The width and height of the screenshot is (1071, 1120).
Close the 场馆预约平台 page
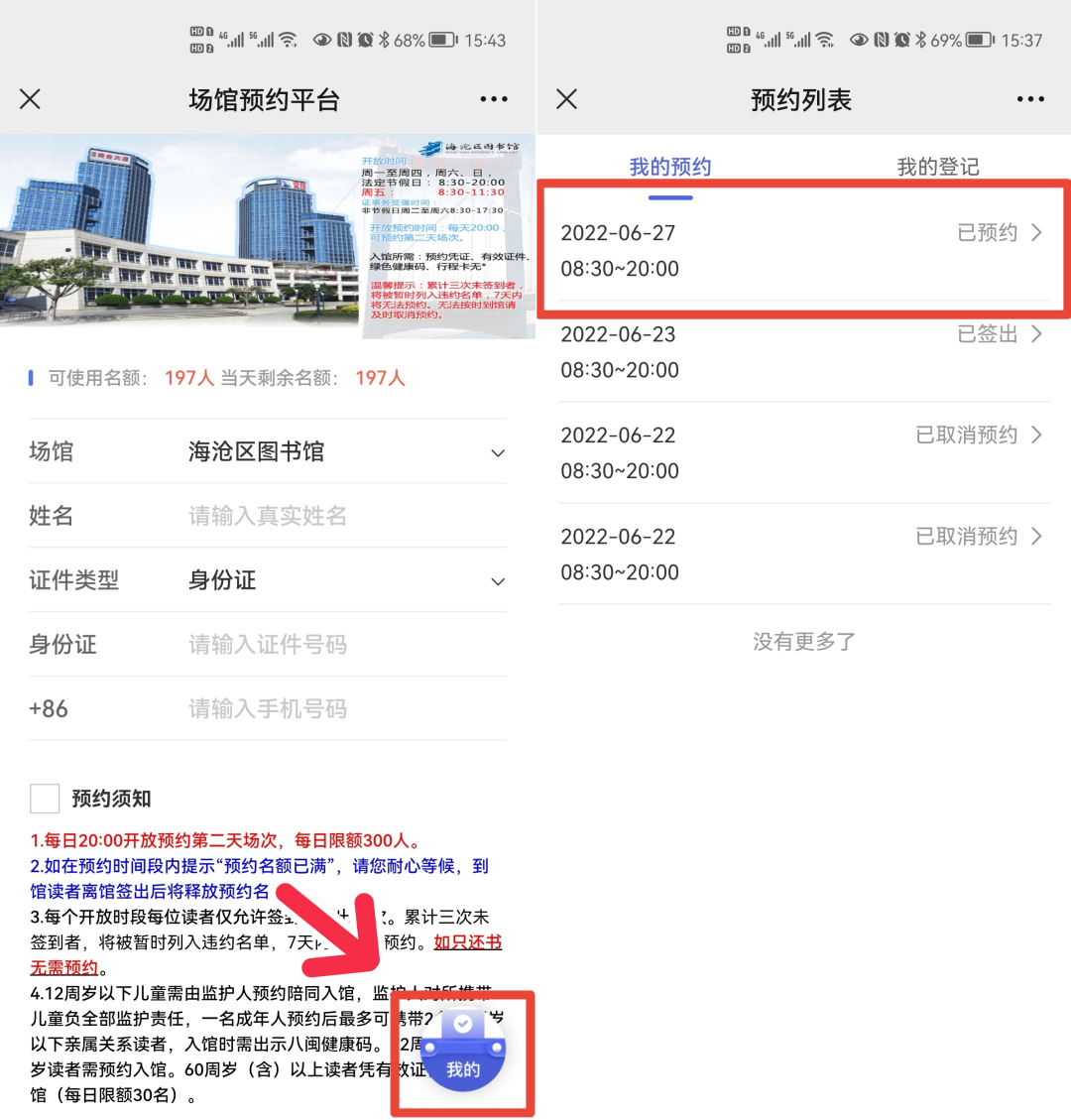tap(31, 99)
